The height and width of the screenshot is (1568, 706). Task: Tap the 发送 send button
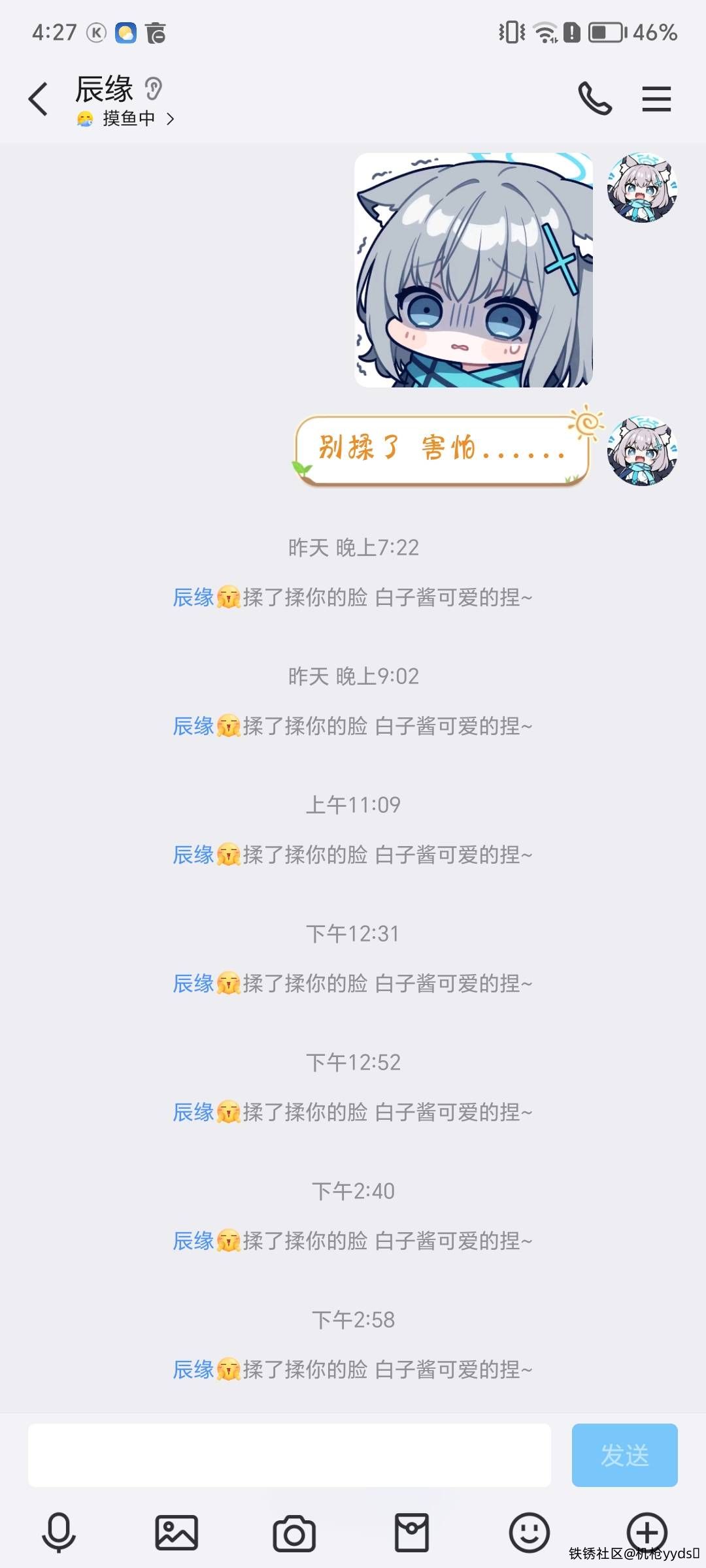tap(624, 1455)
